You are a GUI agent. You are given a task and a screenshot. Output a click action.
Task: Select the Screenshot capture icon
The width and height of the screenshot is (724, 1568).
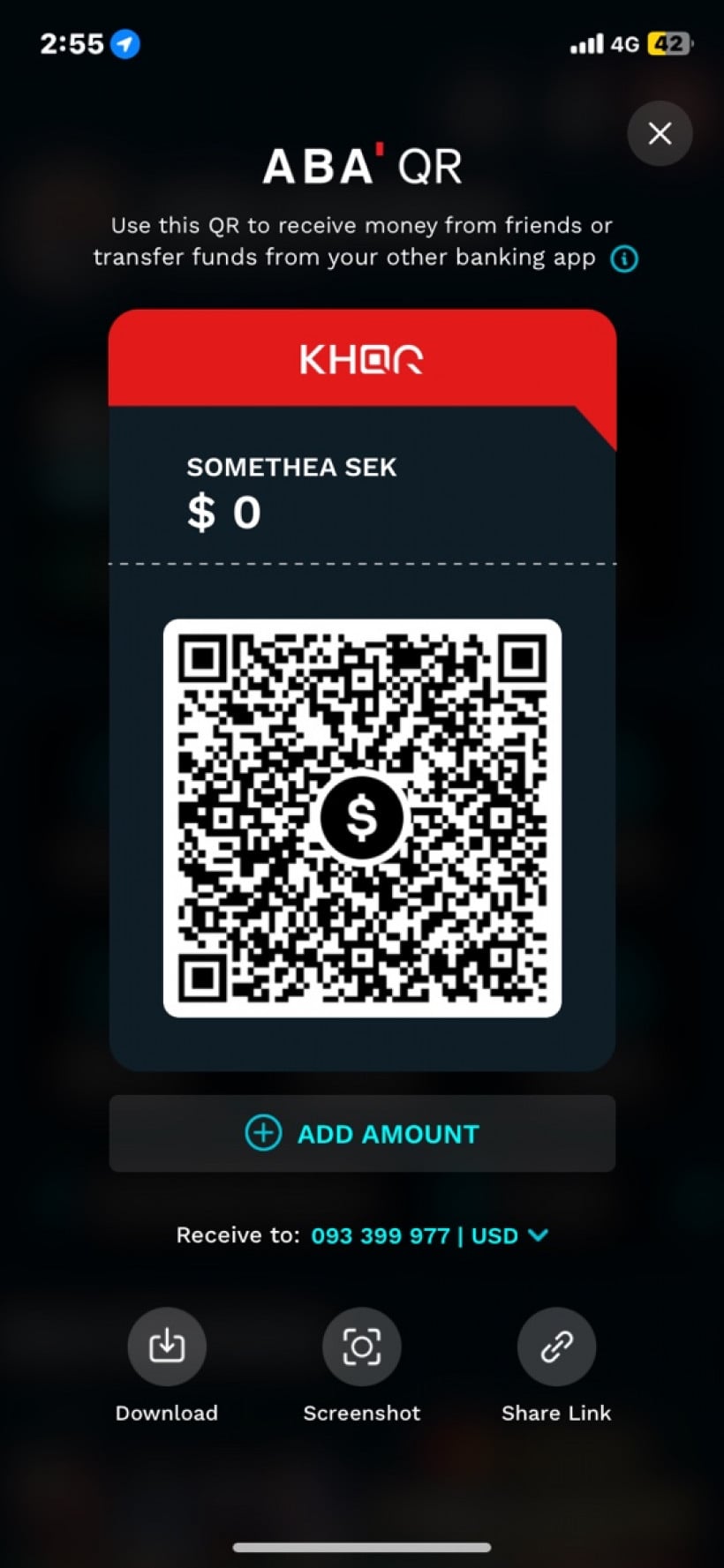(362, 1346)
